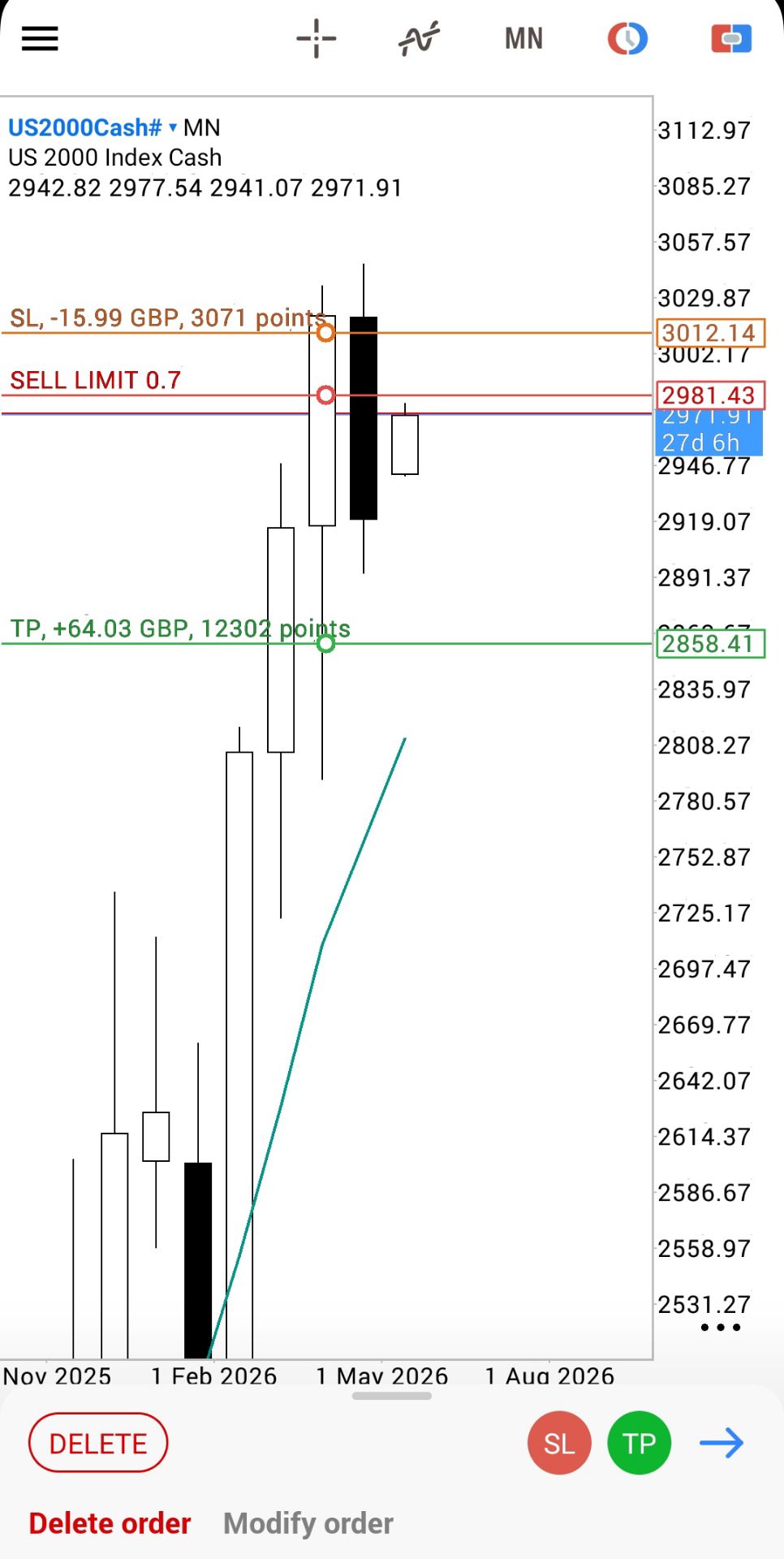
Task: Change the MN timeframe
Action: coord(523,38)
